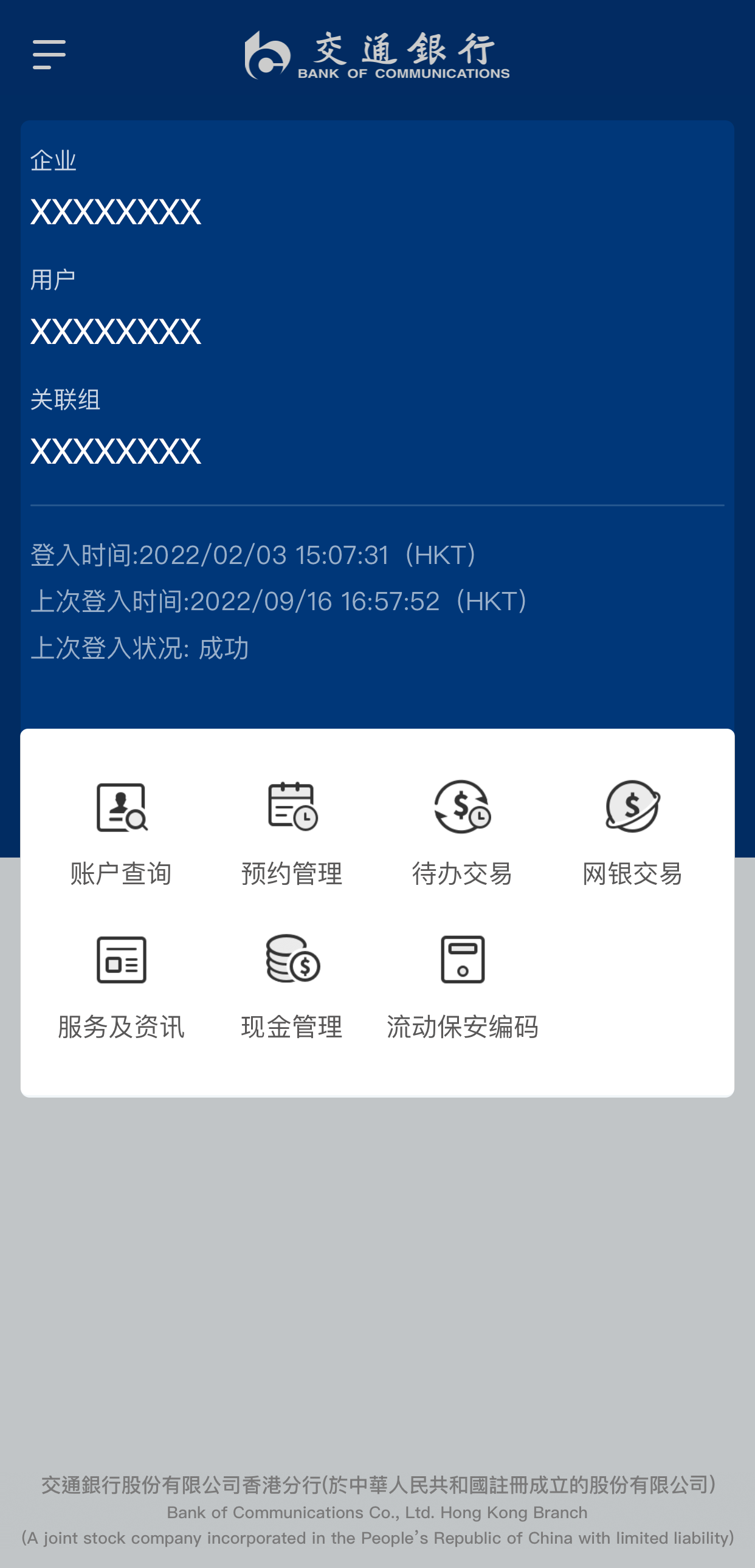Go to 预约管理 appointment management
Screen dimensions: 755x1568
click(x=292, y=833)
